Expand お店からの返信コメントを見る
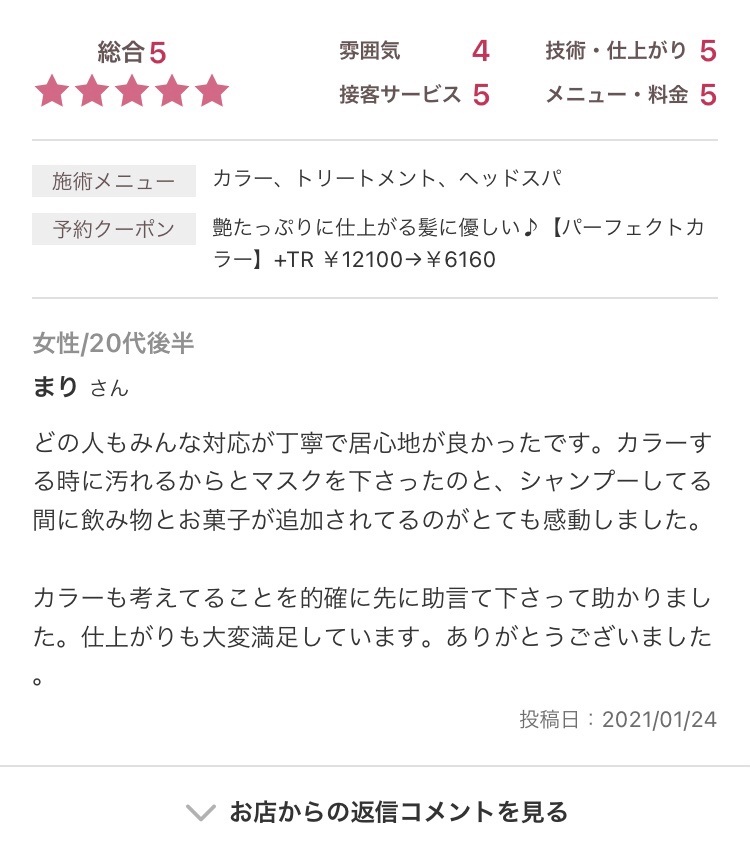 pyautogui.click(x=376, y=811)
